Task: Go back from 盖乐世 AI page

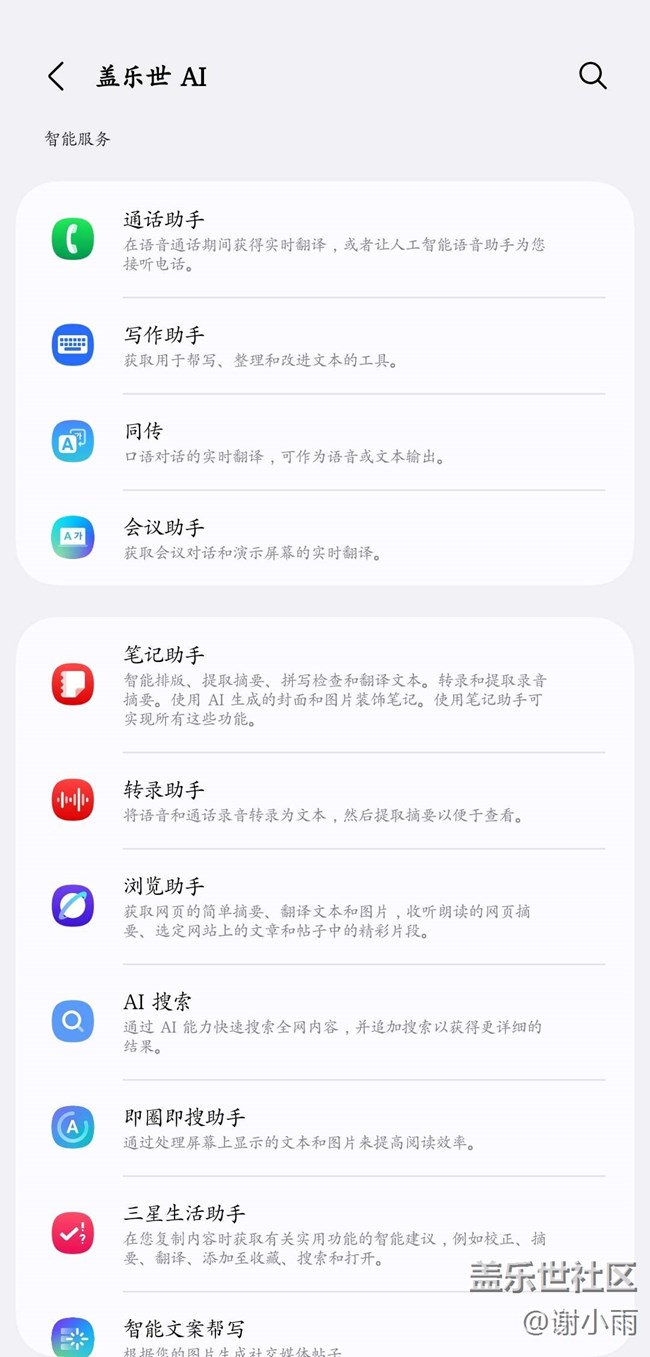Action: pos(56,76)
